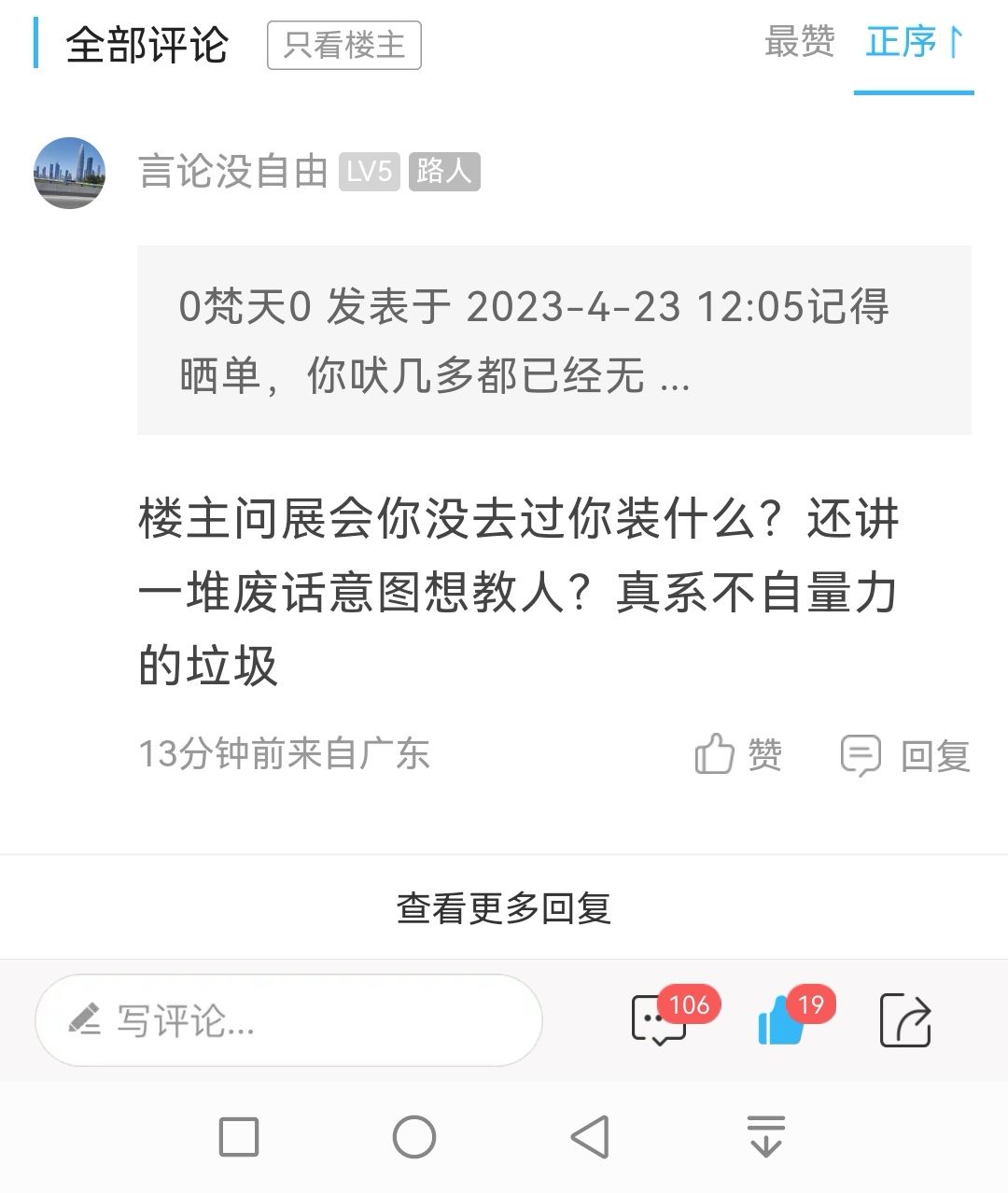The width and height of the screenshot is (1008, 1193).
Task: Go to the home screen via circle button
Action: pyautogui.click(x=414, y=1137)
